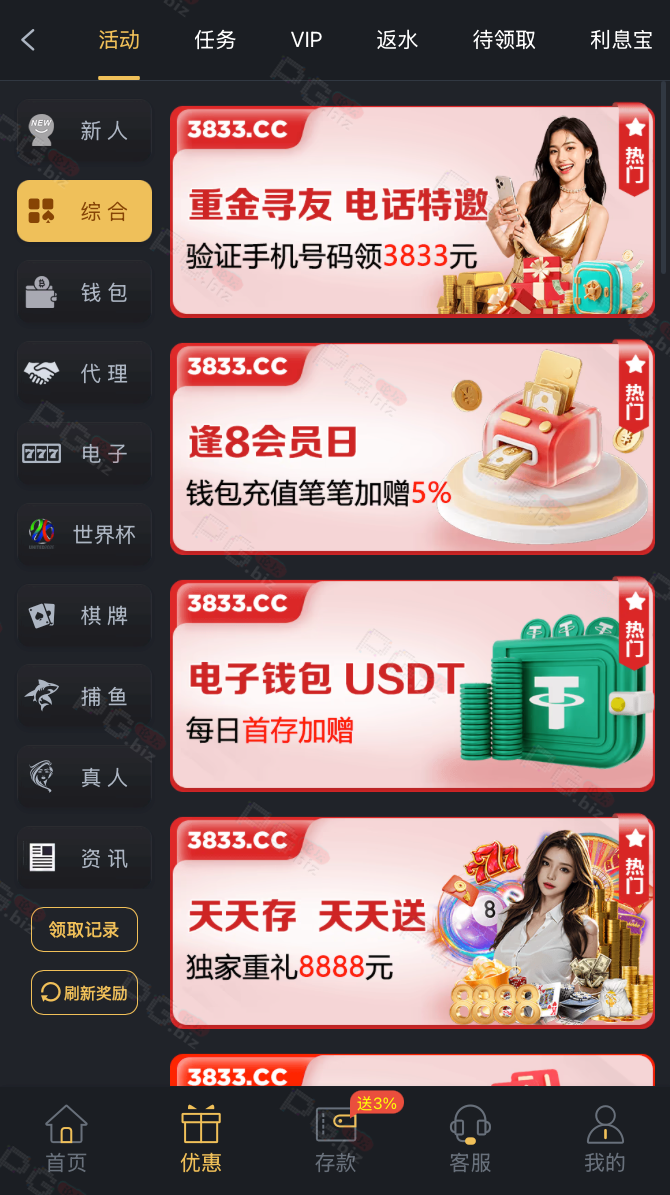Viewport: 670px width, 1195px height.
Task: View the 逢8会员日 promotion banner
Action: (412, 448)
